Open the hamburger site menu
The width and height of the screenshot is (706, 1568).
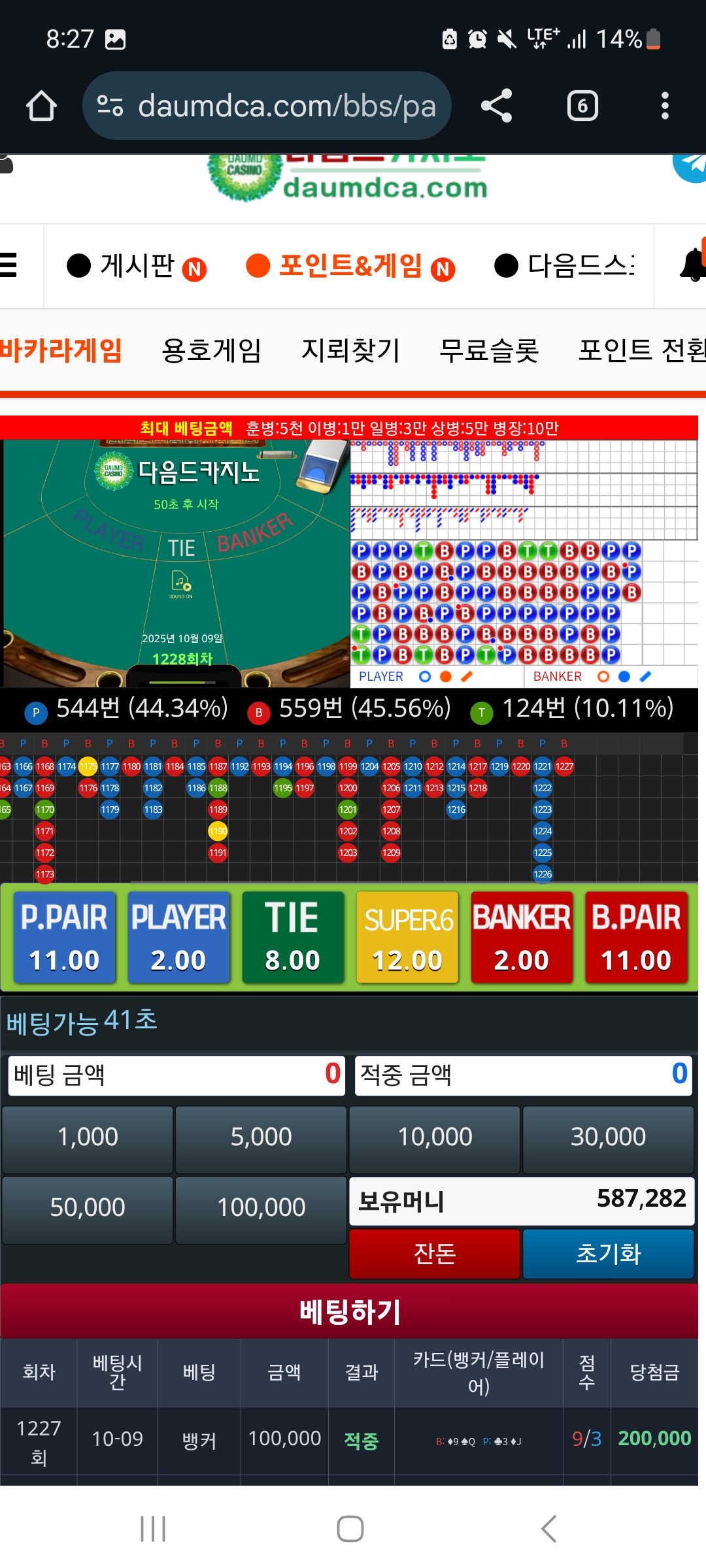9,265
